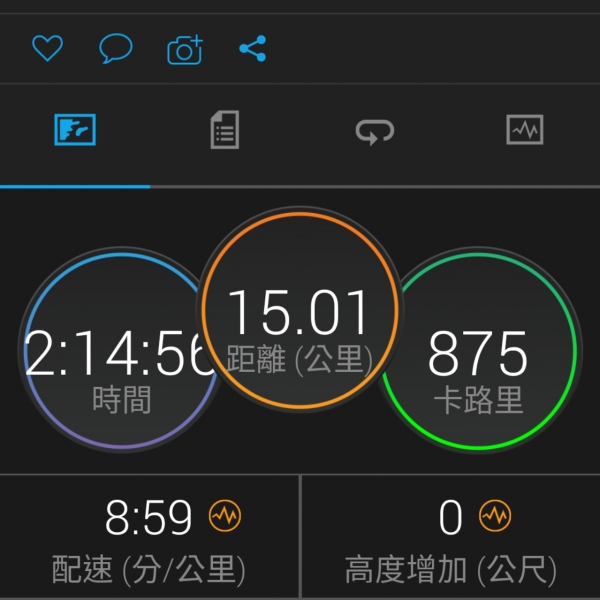The width and height of the screenshot is (600, 600).
Task: Switch to the overview tab
Action: pos(75,130)
